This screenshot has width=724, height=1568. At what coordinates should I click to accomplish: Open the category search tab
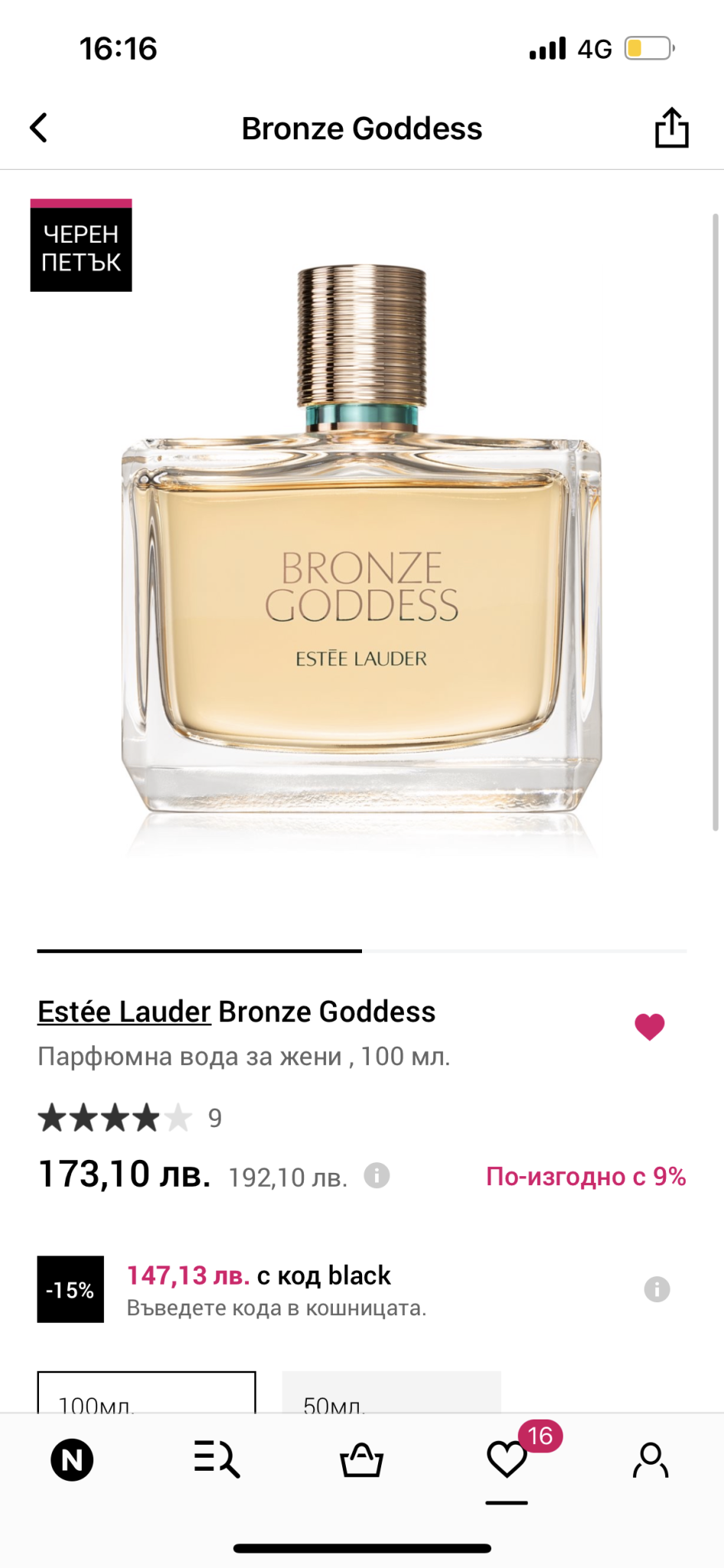click(x=217, y=1459)
